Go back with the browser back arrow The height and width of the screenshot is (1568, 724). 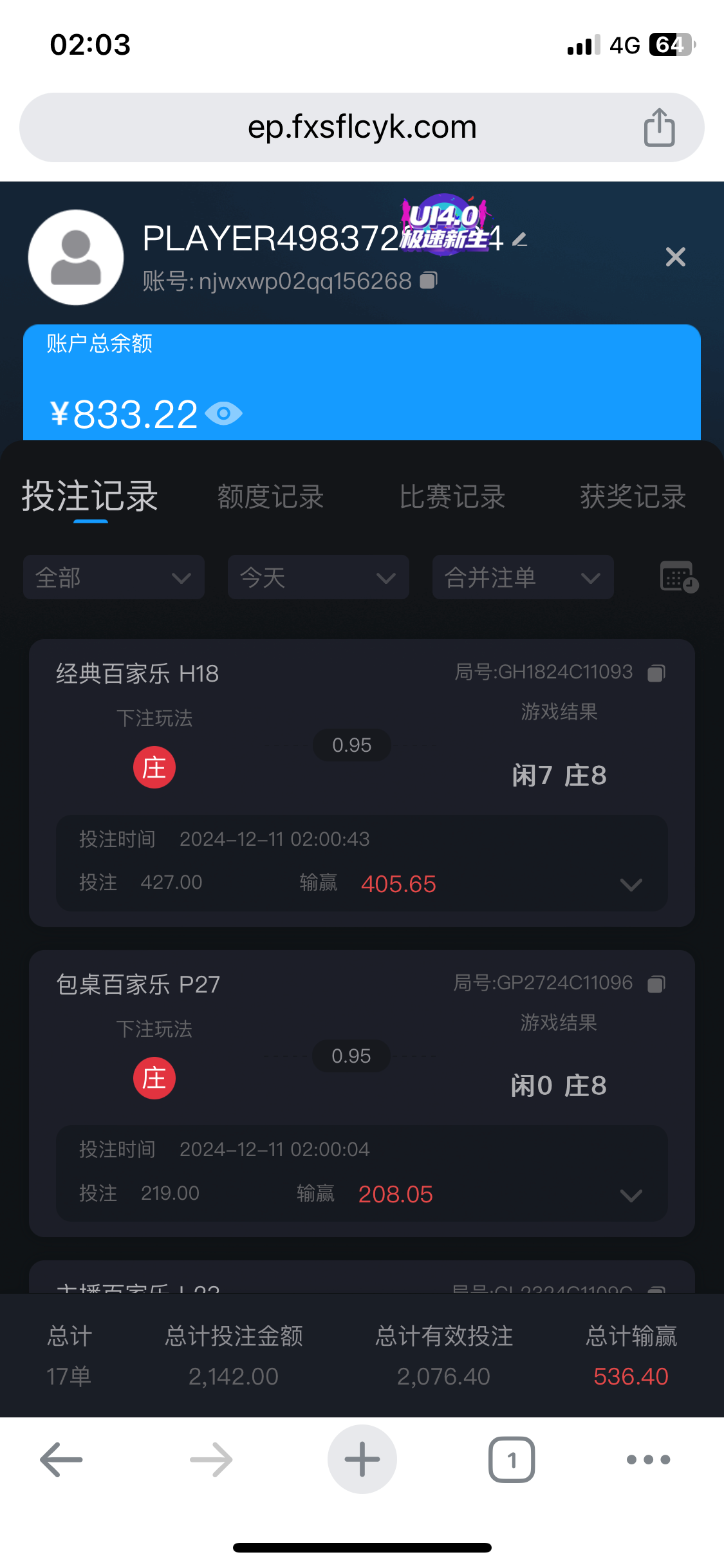[62, 1459]
